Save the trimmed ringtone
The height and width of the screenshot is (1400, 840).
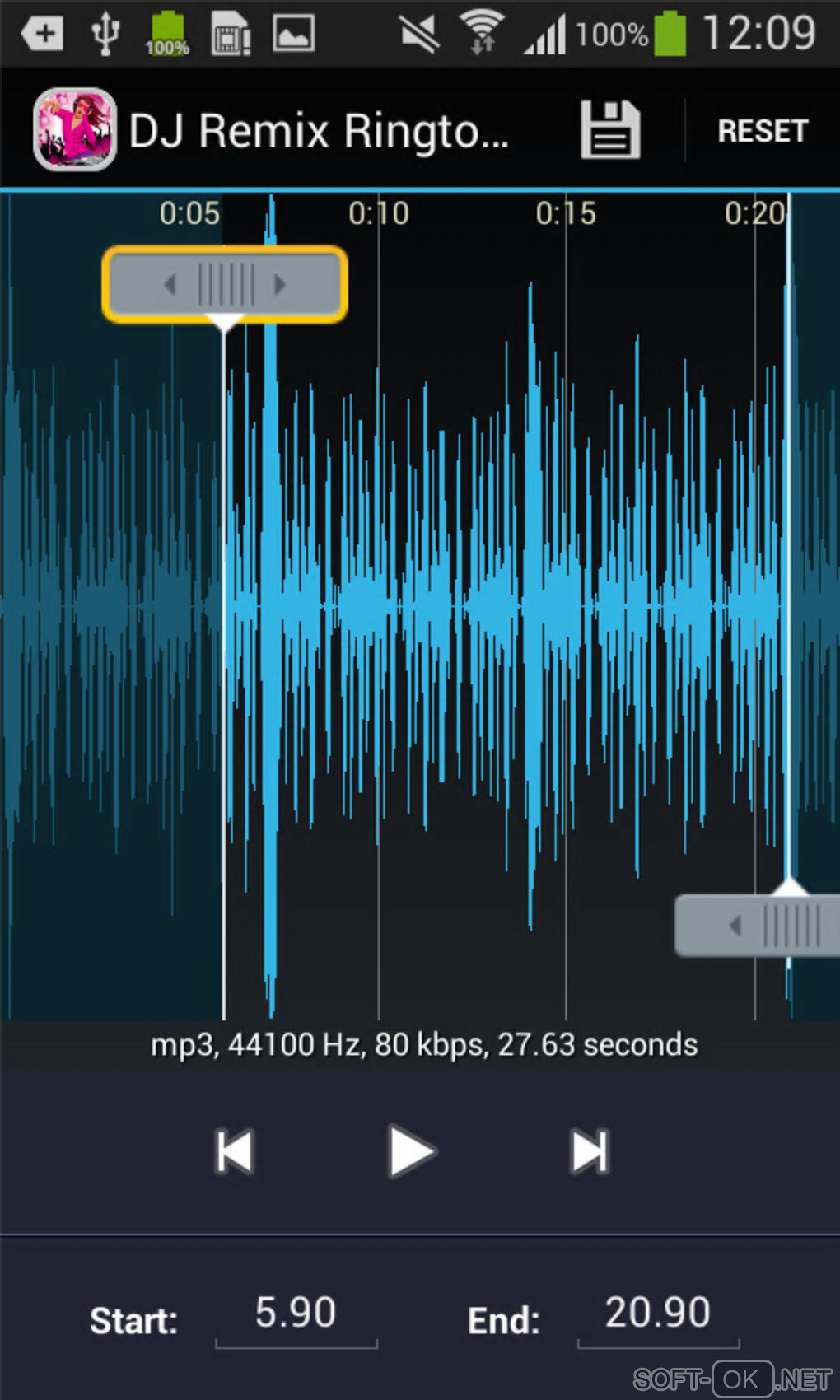[x=609, y=130]
